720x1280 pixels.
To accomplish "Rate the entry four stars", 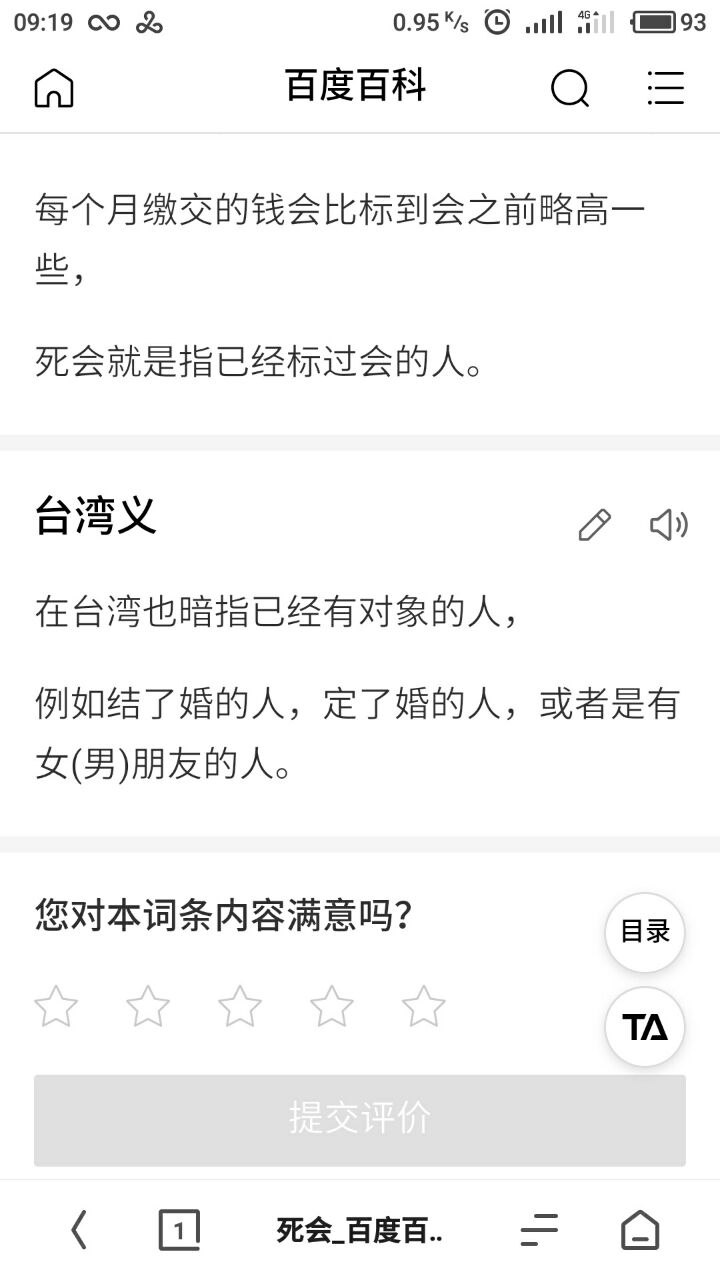I will [332, 1006].
